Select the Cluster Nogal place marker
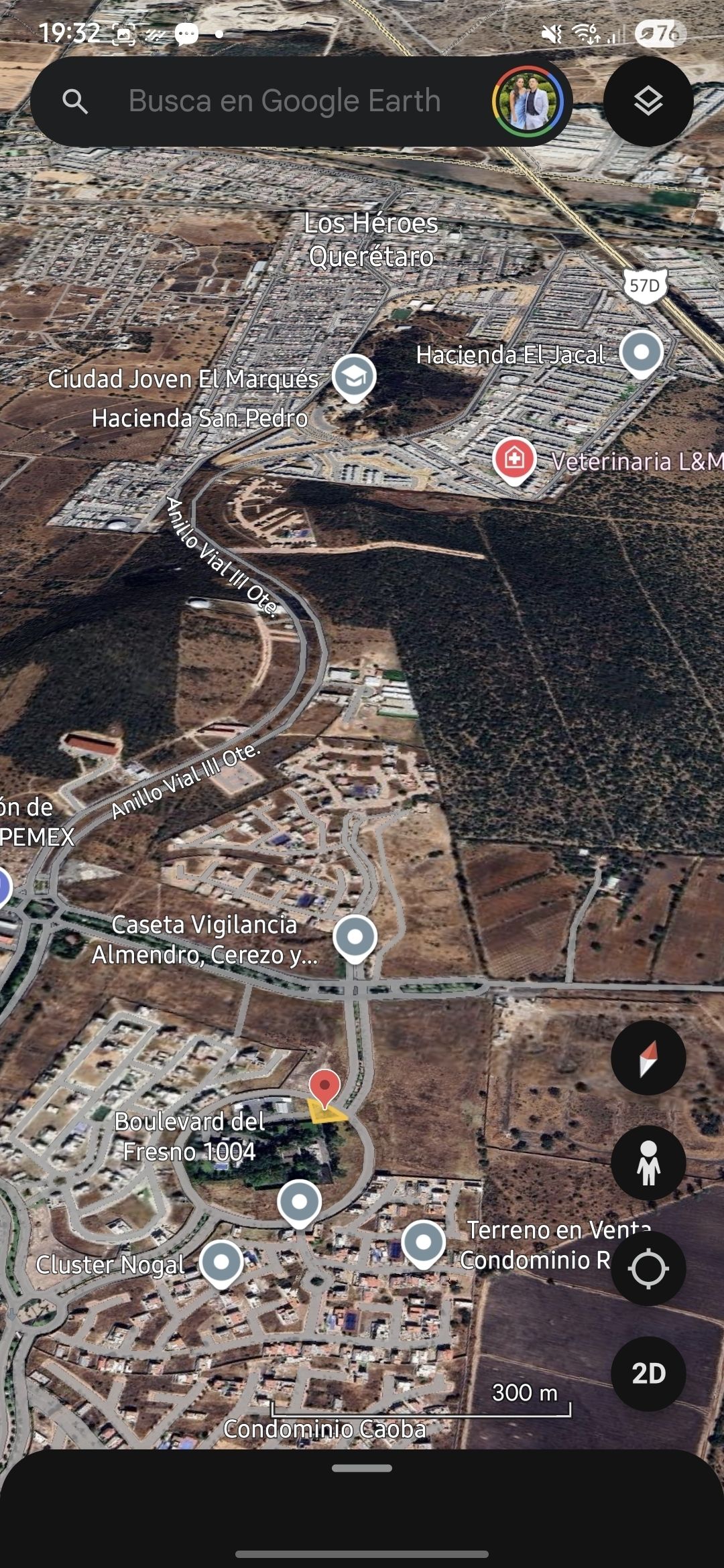Screen dimensions: 724x1568 pos(221,1262)
